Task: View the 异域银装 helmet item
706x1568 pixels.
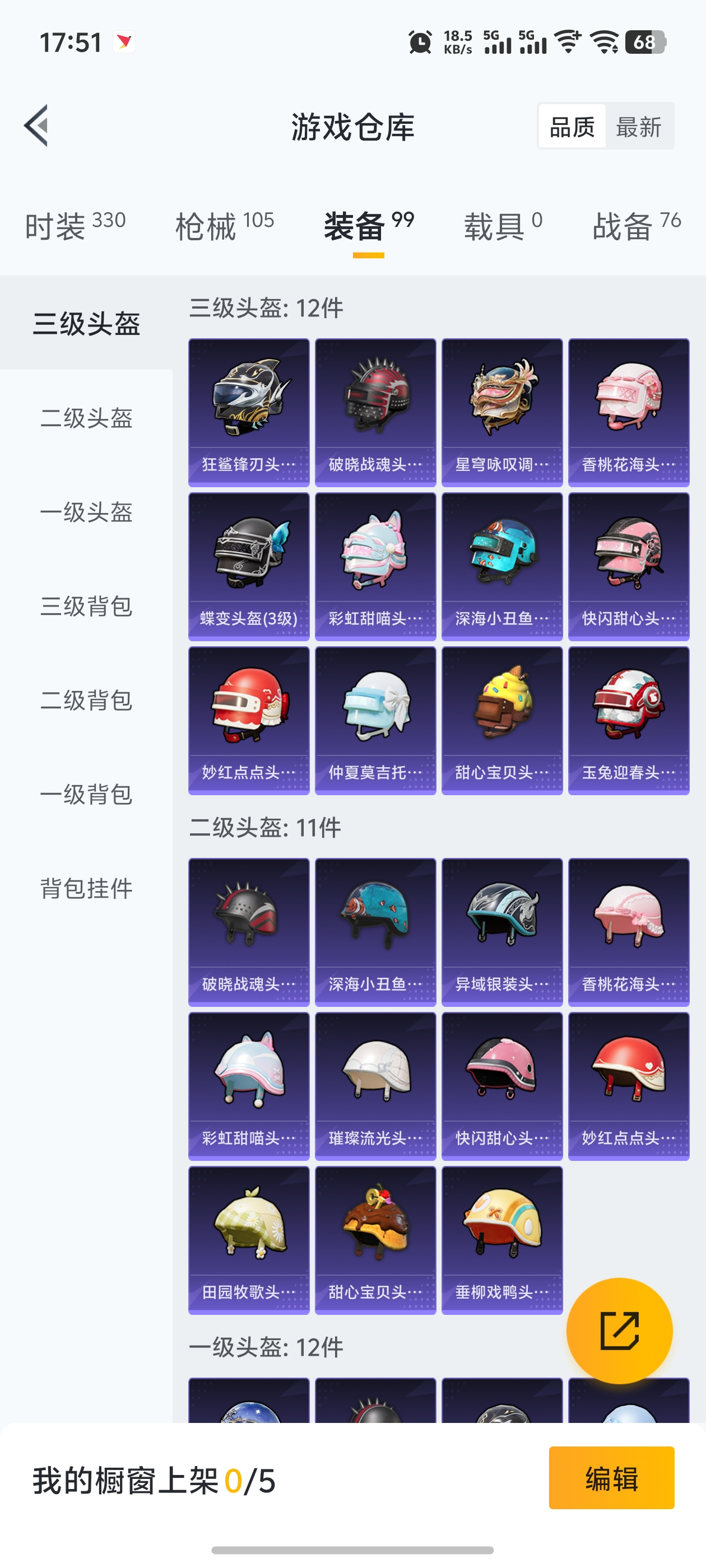Action: (x=501, y=931)
